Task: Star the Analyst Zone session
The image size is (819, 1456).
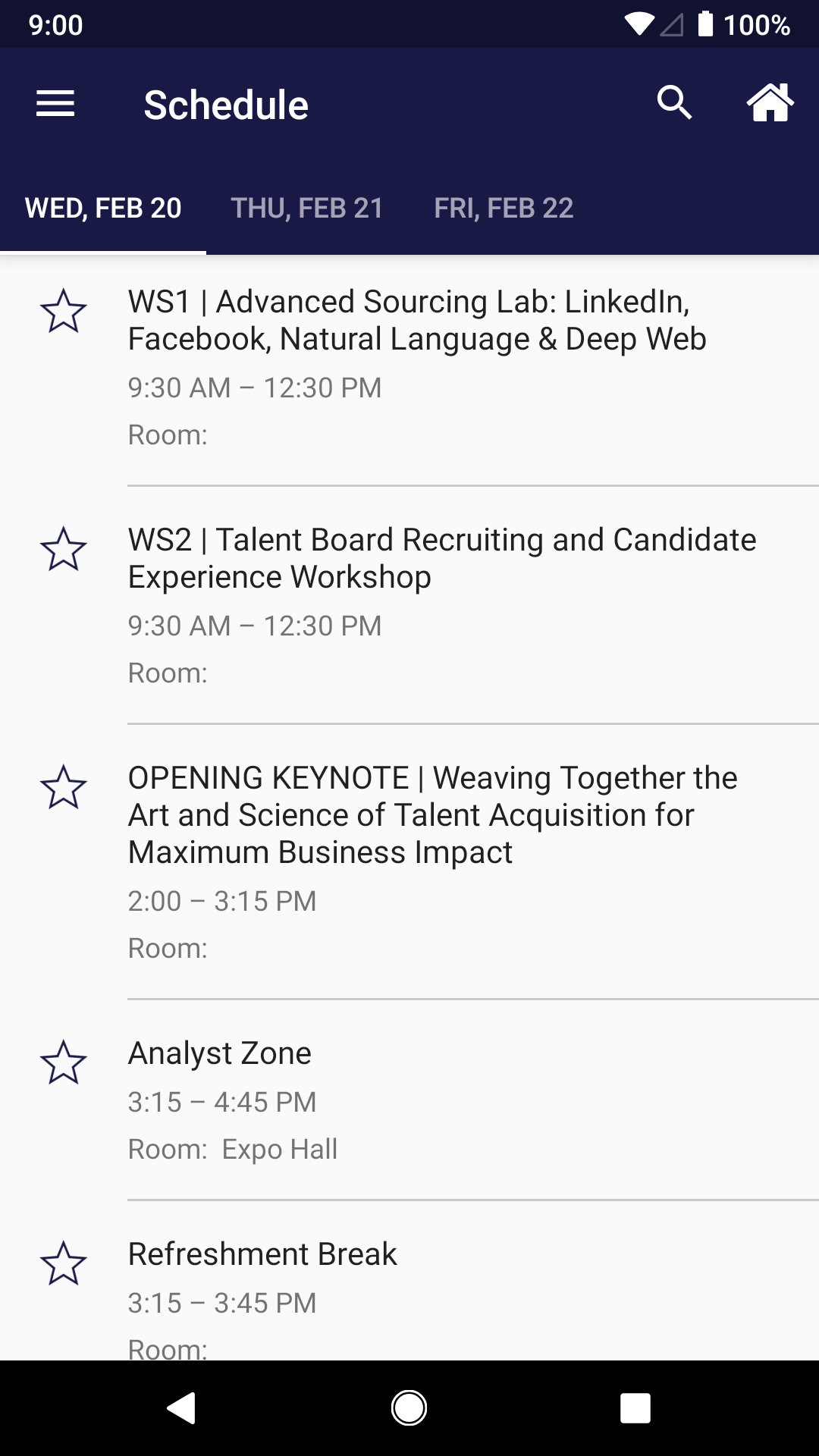Action: pyautogui.click(x=64, y=1062)
